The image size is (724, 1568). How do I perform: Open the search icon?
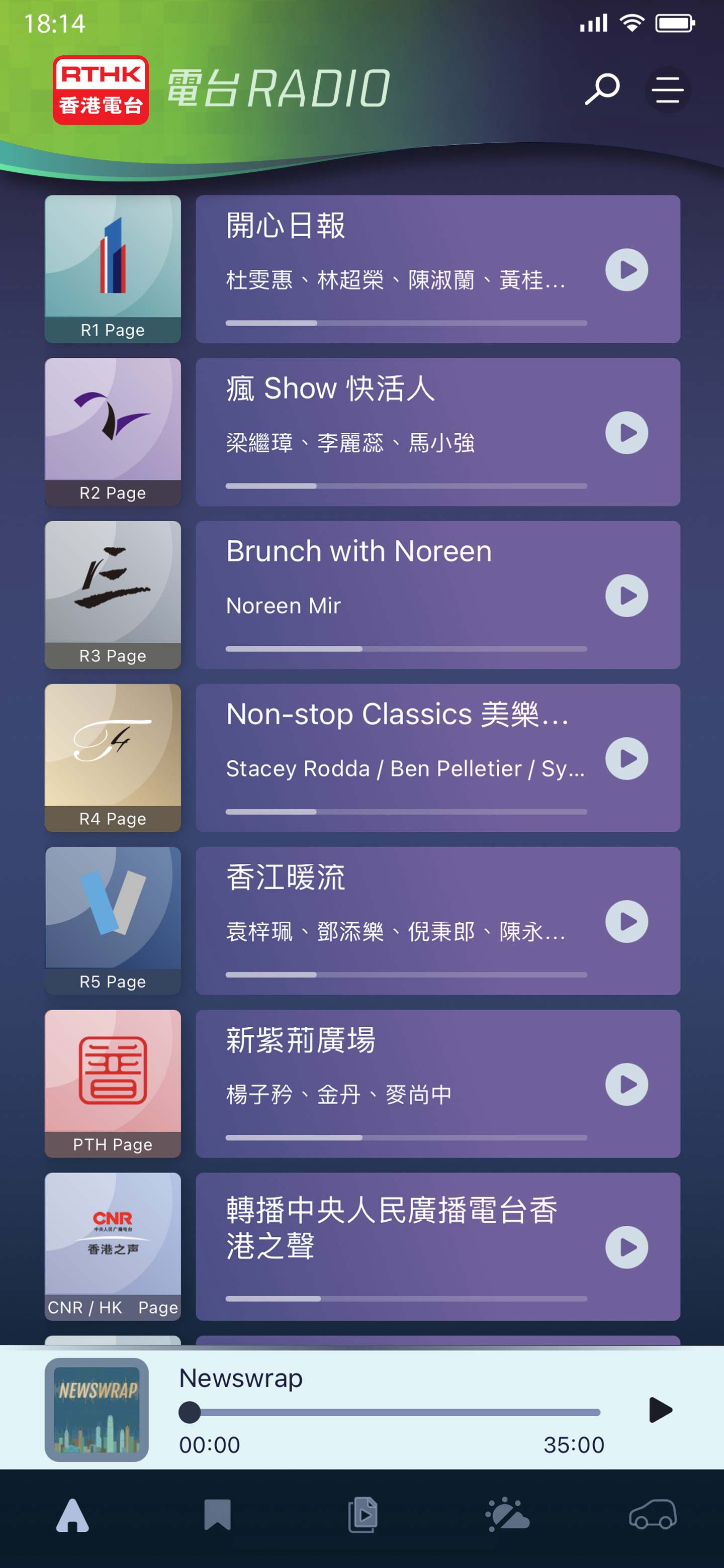coord(602,89)
